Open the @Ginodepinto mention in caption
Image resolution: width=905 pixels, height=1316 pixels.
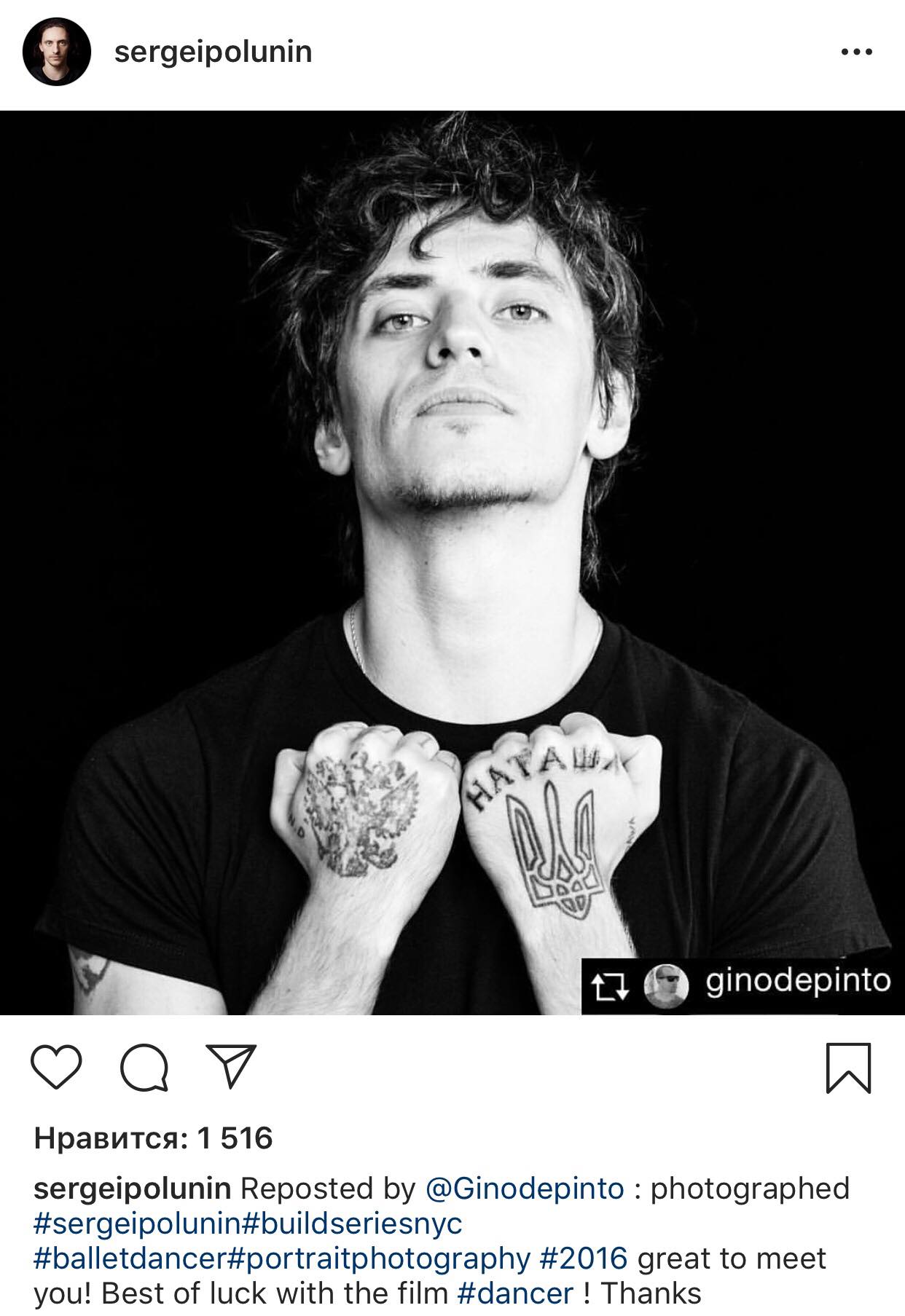pyautogui.click(x=524, y=1189)
